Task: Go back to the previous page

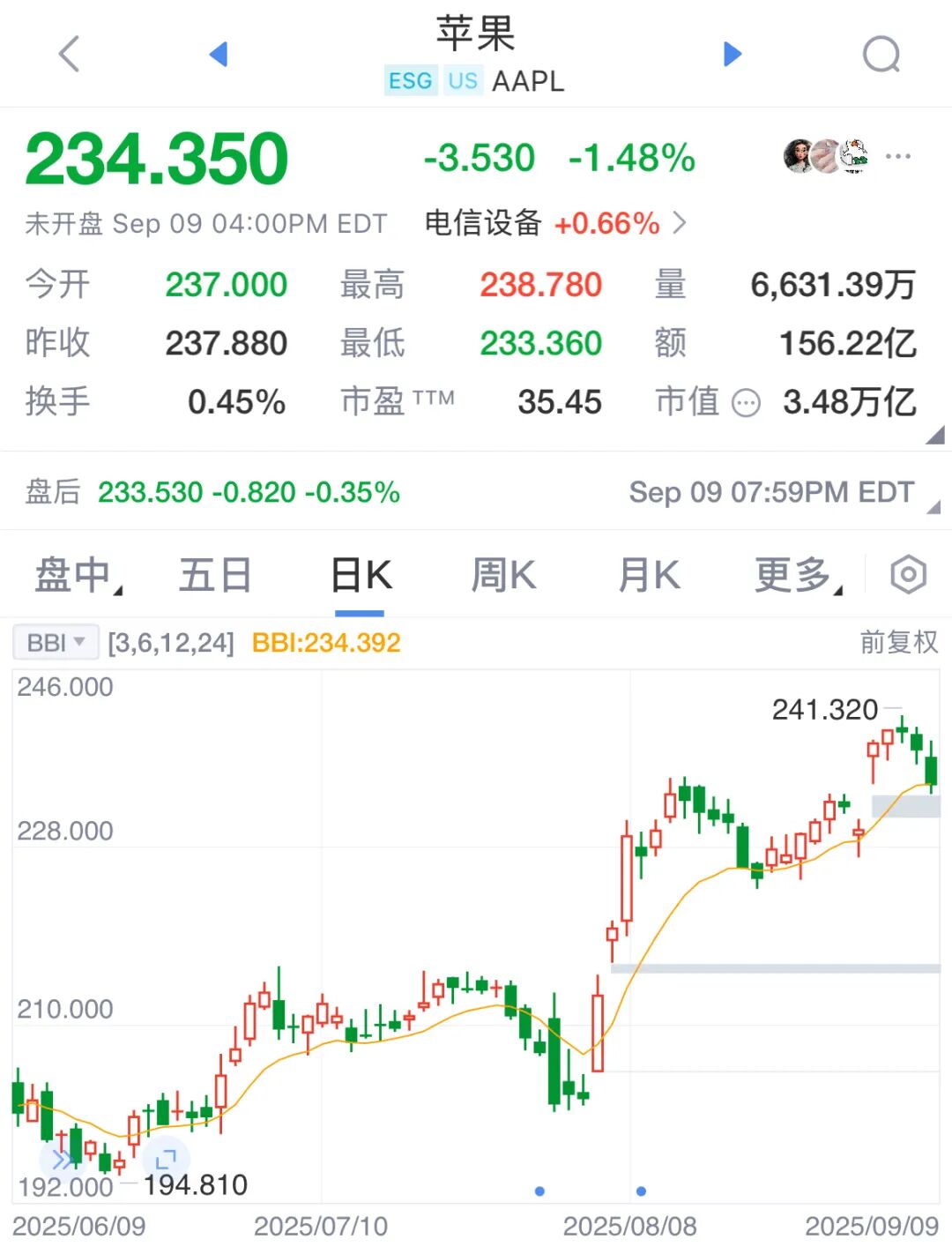Action: (x=69, y=54)
